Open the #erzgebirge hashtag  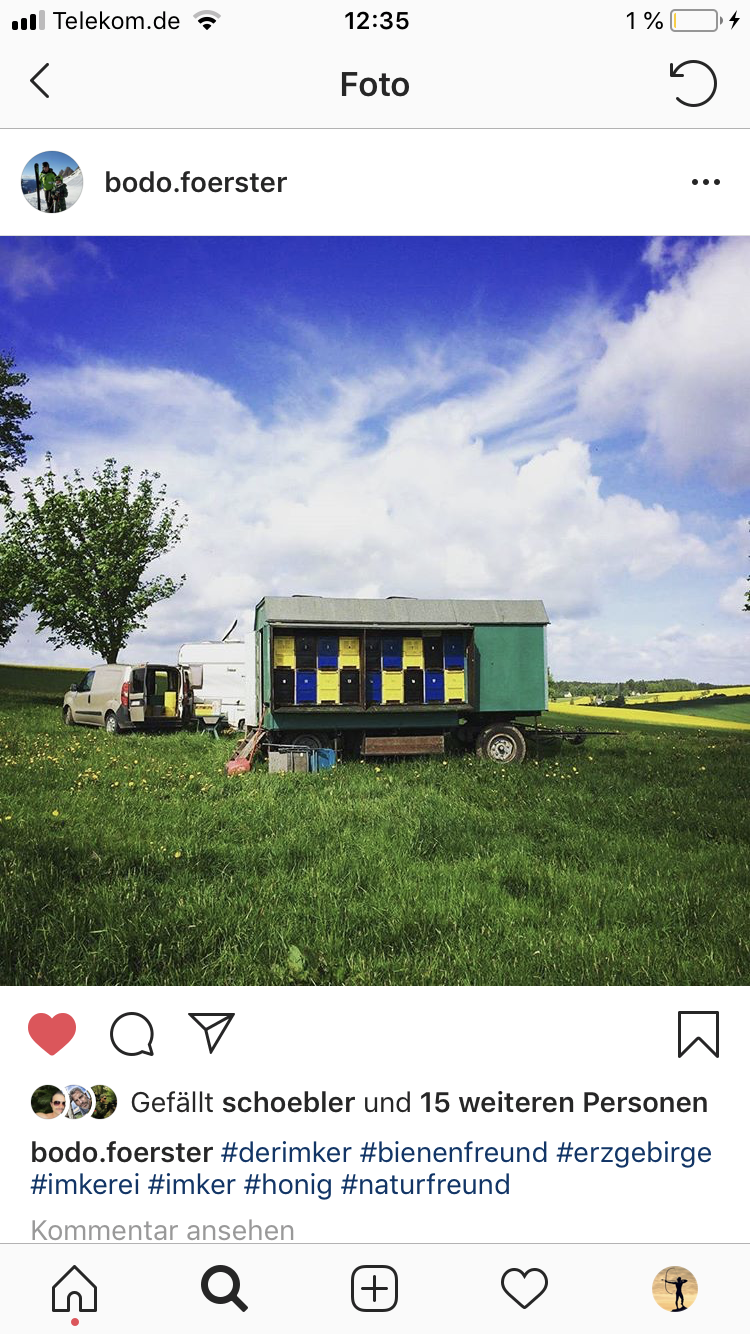tap(634, 1152)
